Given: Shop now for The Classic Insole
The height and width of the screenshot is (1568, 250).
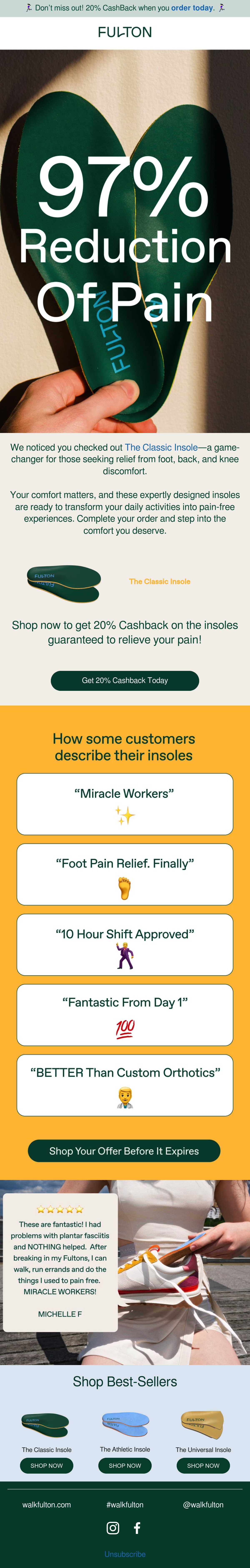Looking at the screenshot, I should click(x=47, y=1465).
